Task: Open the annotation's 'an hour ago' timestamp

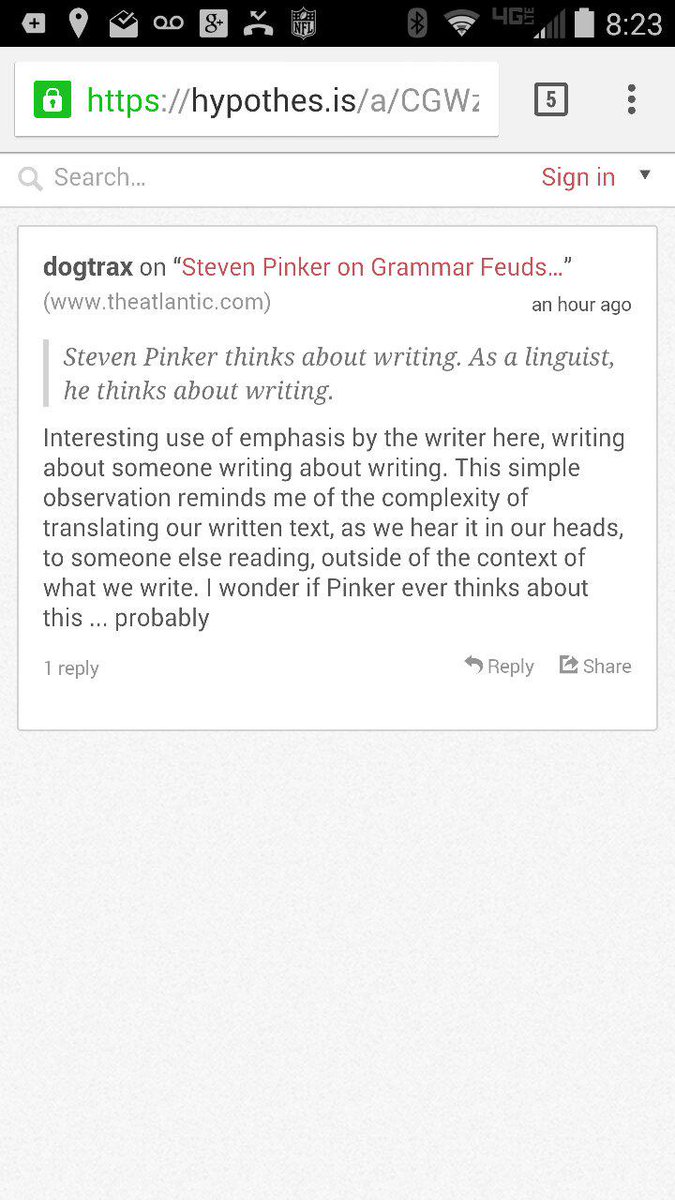Action: click(x=581, y=305)
